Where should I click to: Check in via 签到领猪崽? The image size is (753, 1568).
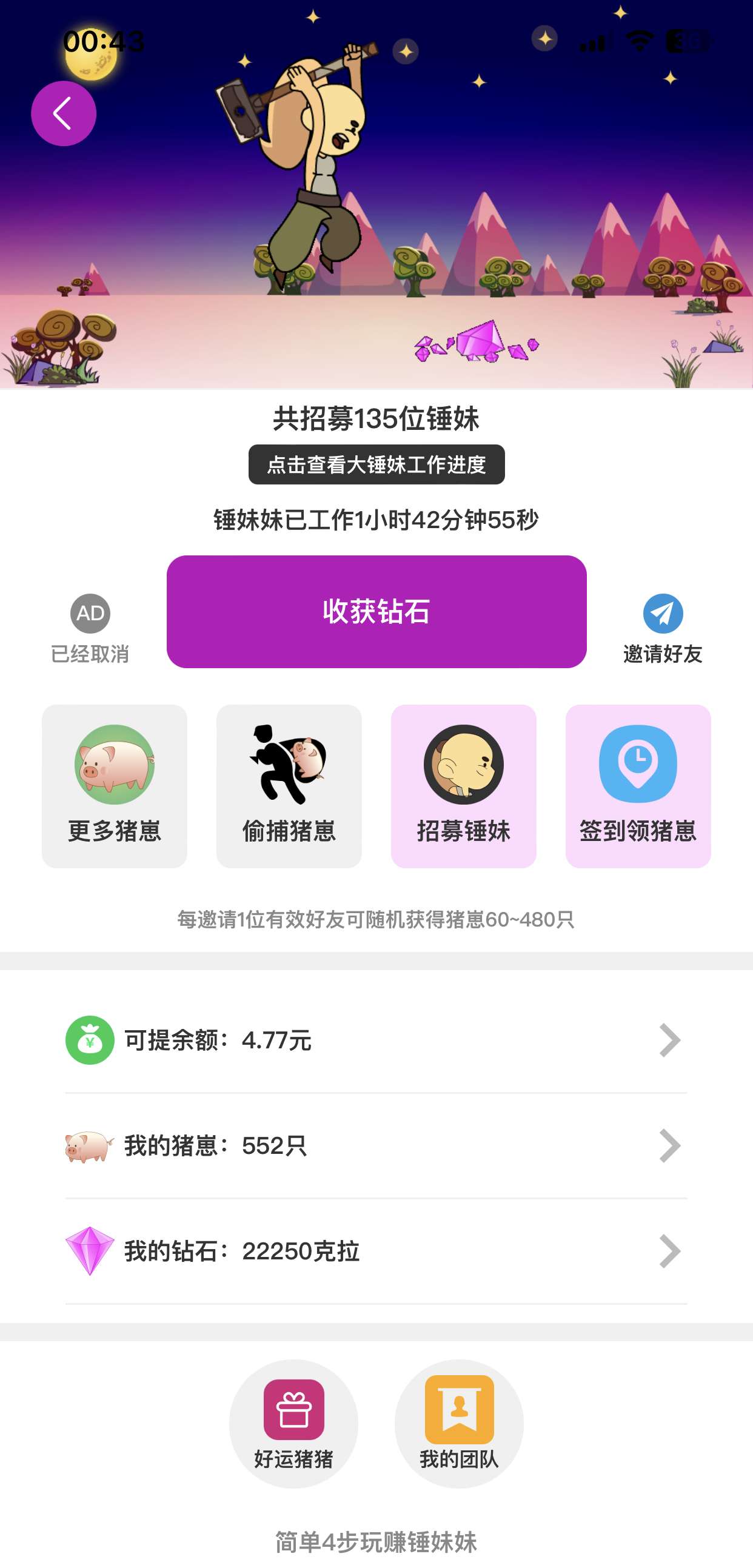[638, 786]
